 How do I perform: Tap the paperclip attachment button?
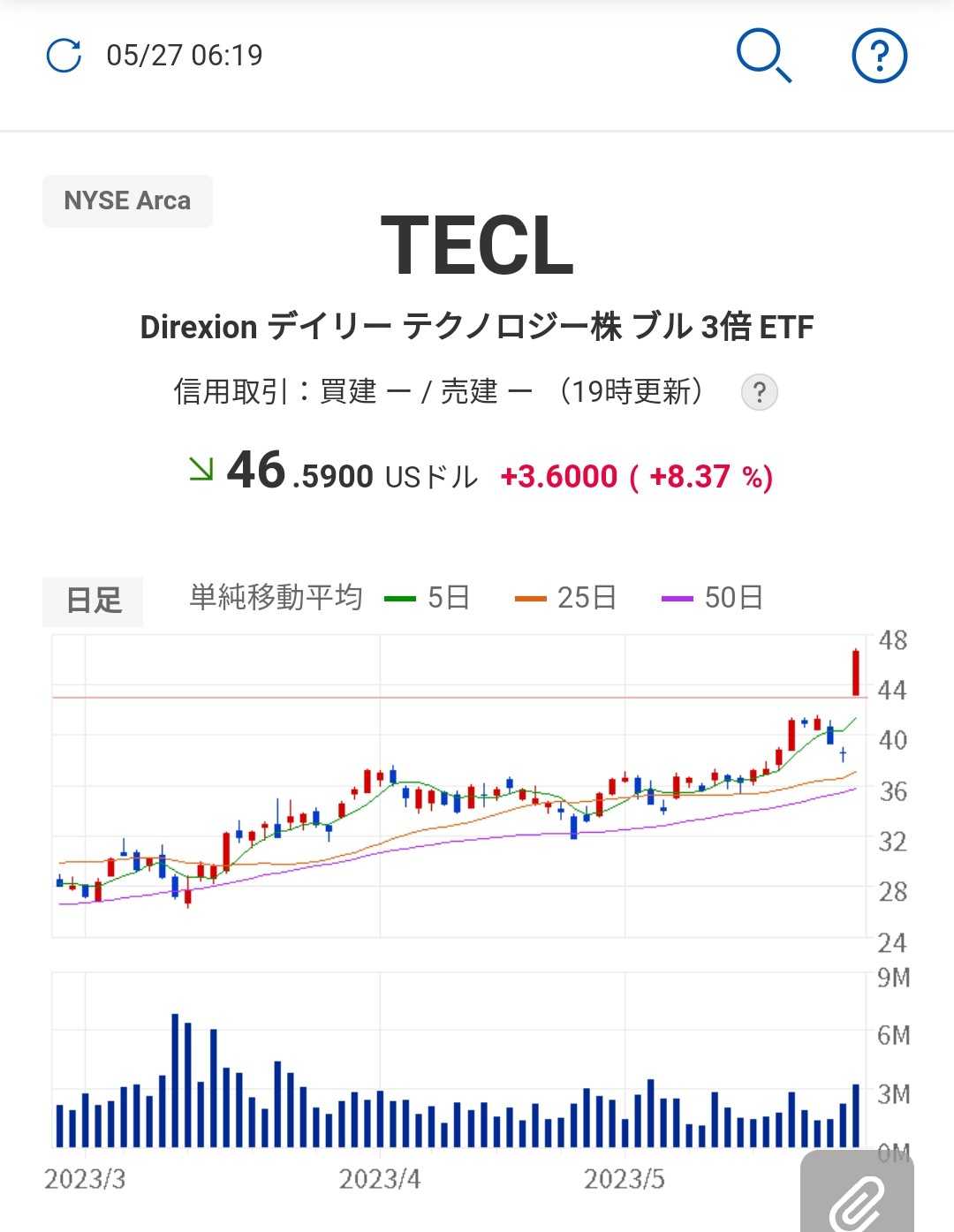tap(857, 1192)
